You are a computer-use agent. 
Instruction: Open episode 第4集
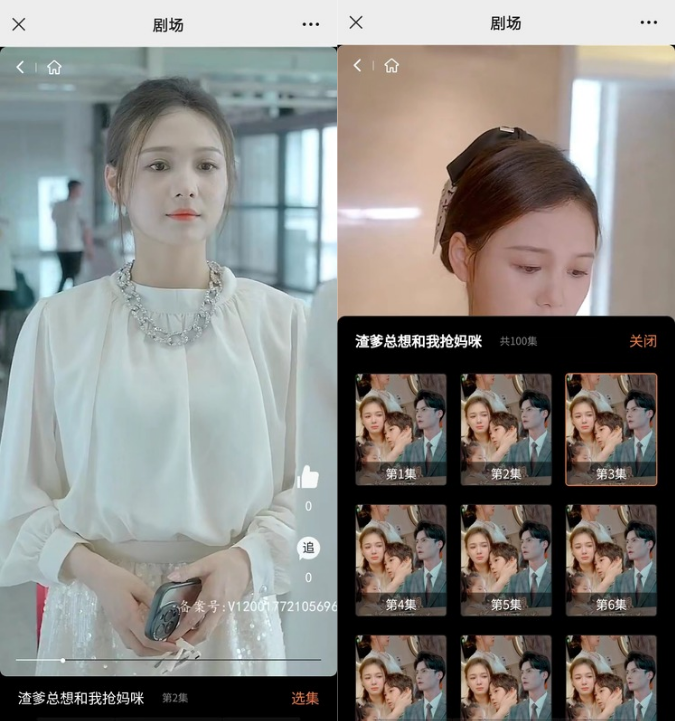point(401,560)
